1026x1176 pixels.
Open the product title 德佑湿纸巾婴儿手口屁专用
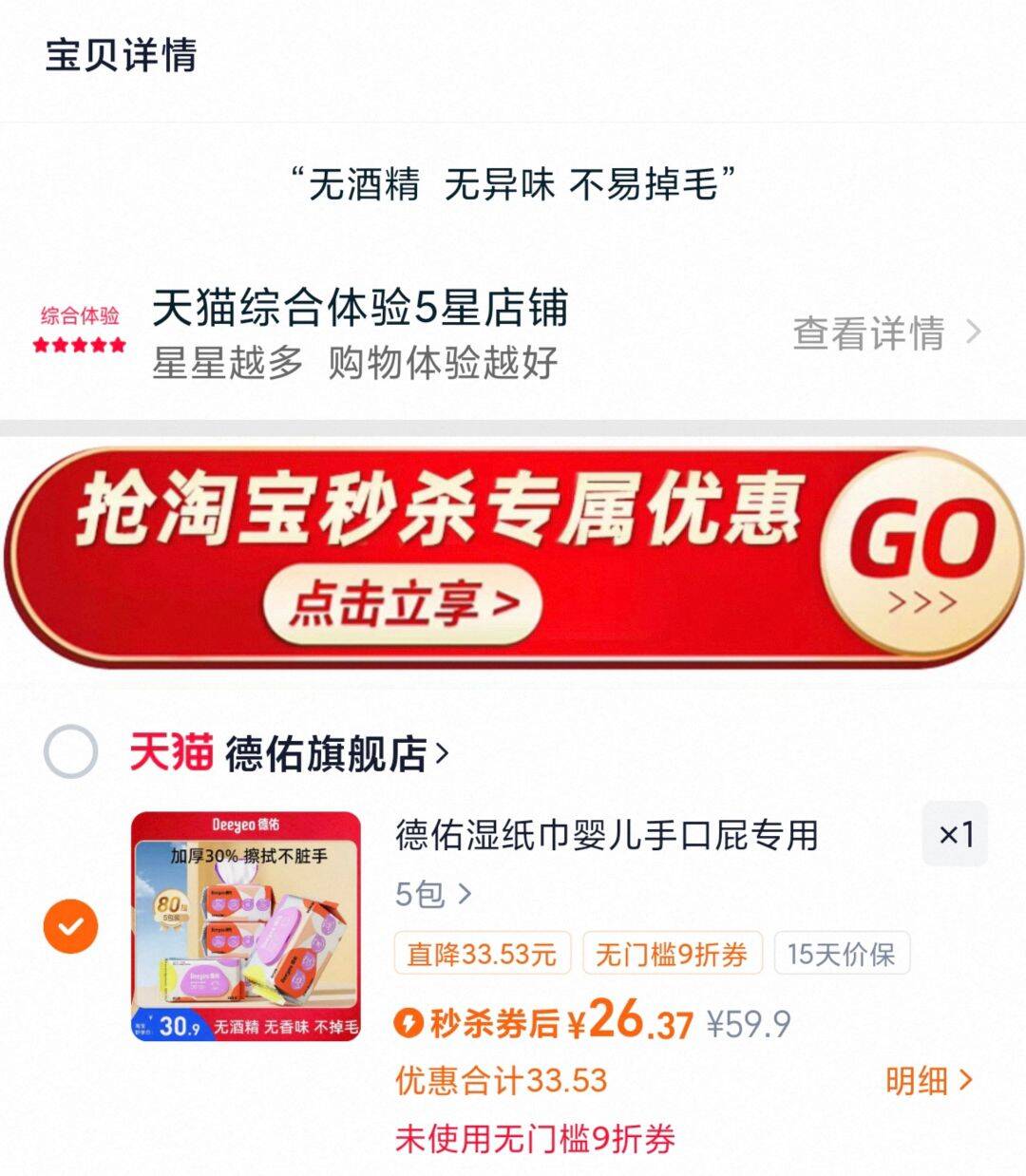pos(608,832)
